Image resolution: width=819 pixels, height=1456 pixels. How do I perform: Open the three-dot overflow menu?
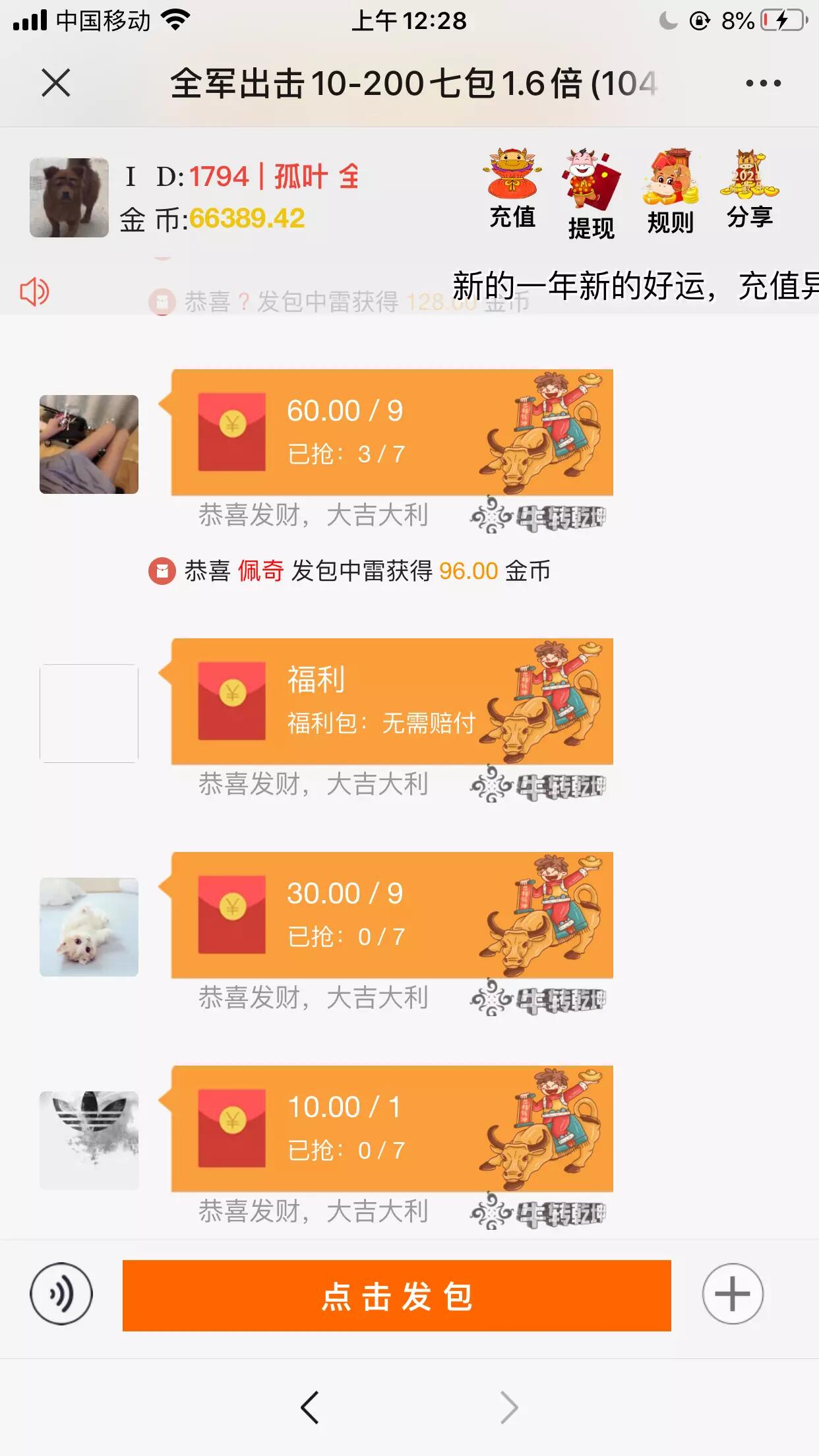click(x=763, y=83)
